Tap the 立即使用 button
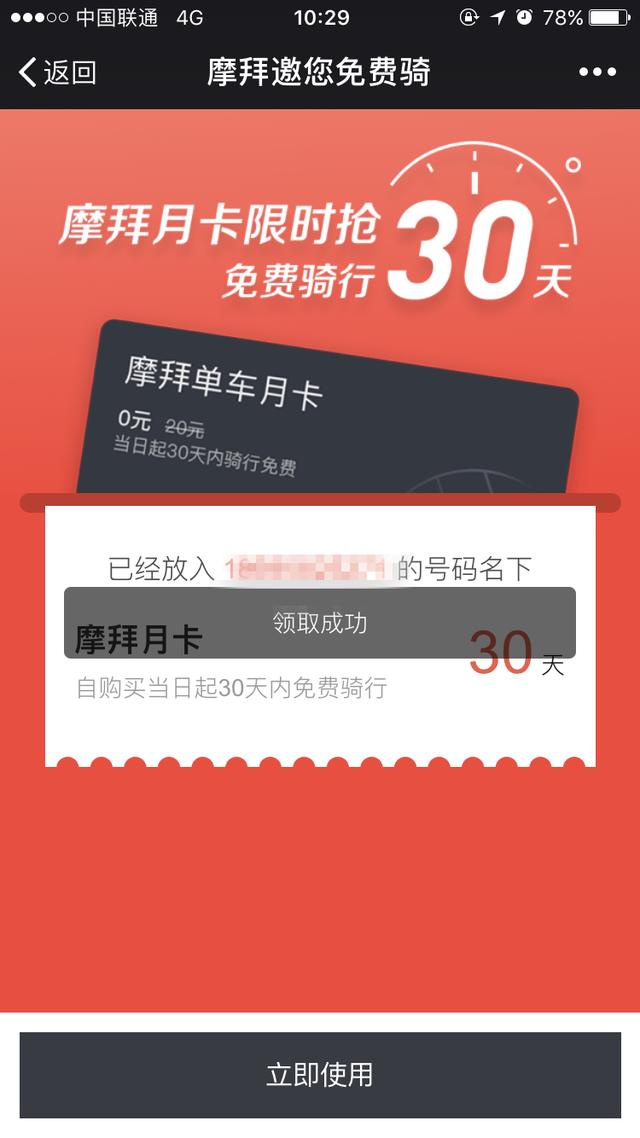Viewport: 640px width, 1138px height. 320,1075
